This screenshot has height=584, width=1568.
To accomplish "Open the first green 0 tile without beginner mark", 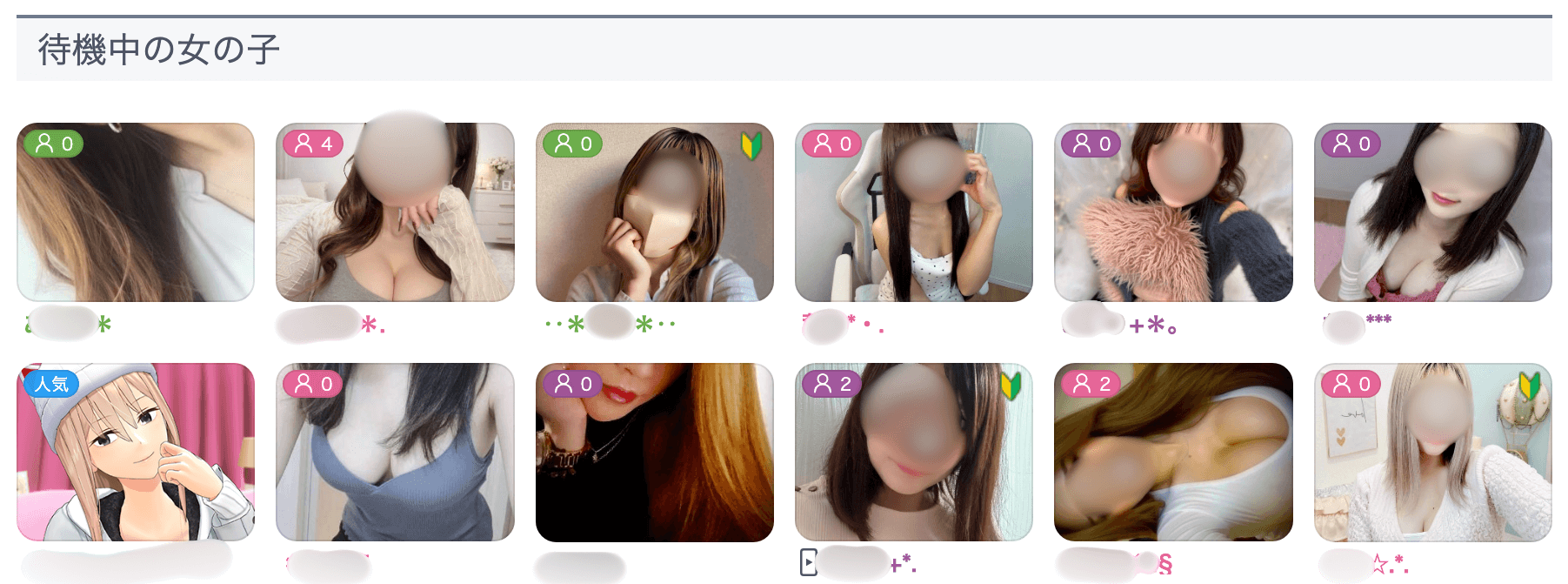I will point(136,212).
